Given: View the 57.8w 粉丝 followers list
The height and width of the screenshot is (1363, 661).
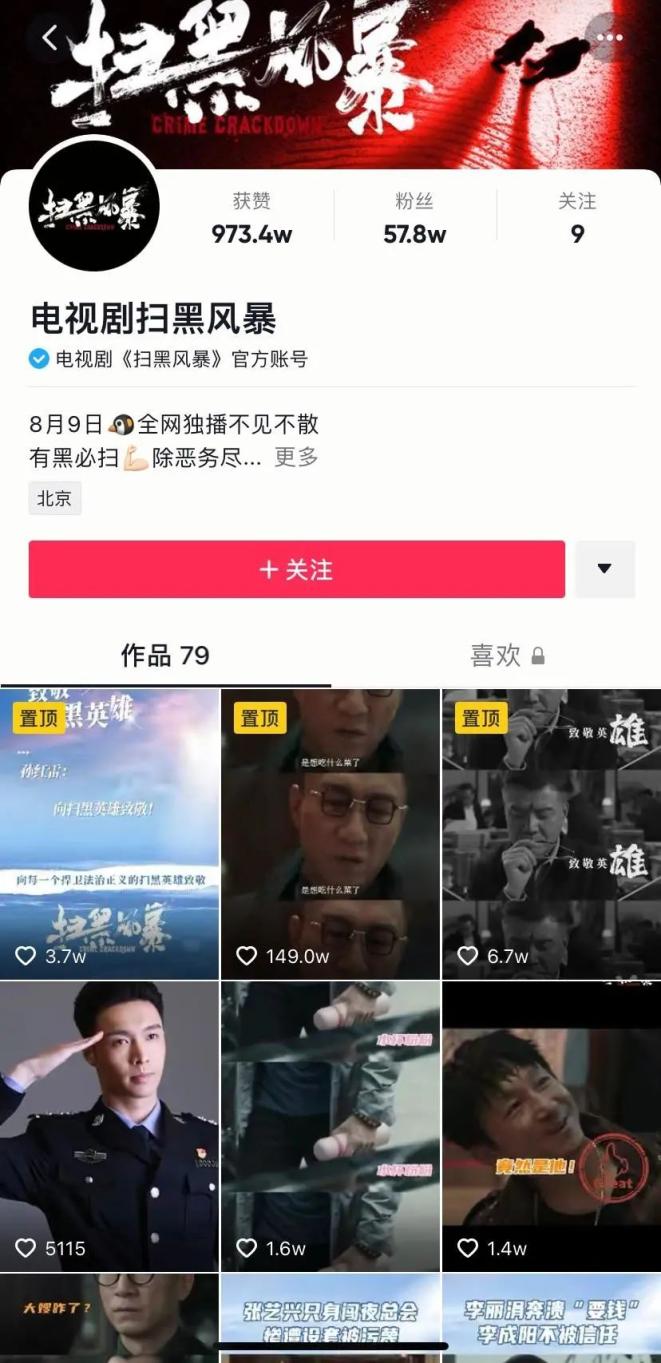Looking at the screenshot, I should [x=414, y=218].
